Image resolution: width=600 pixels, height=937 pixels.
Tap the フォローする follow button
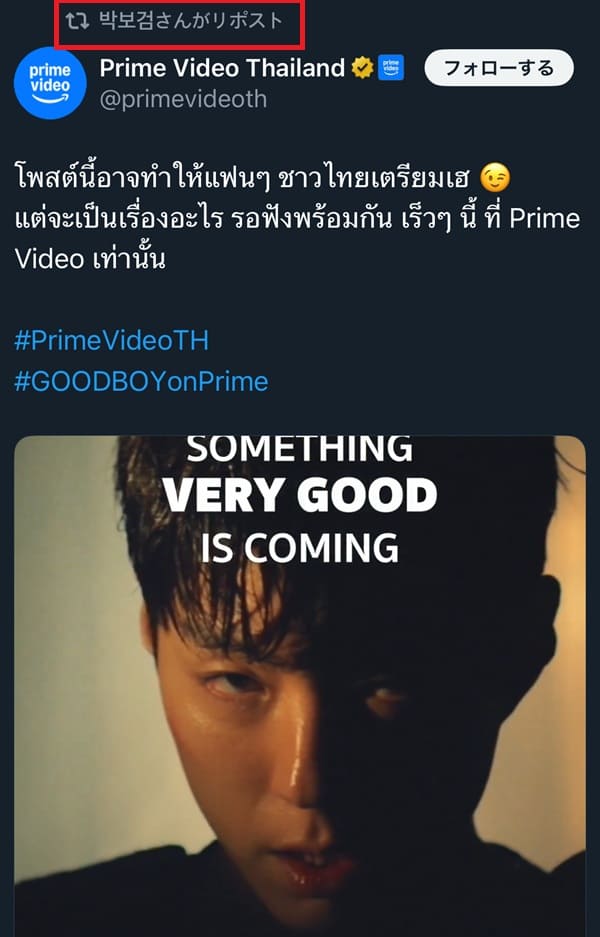click(x=498, y=68)
